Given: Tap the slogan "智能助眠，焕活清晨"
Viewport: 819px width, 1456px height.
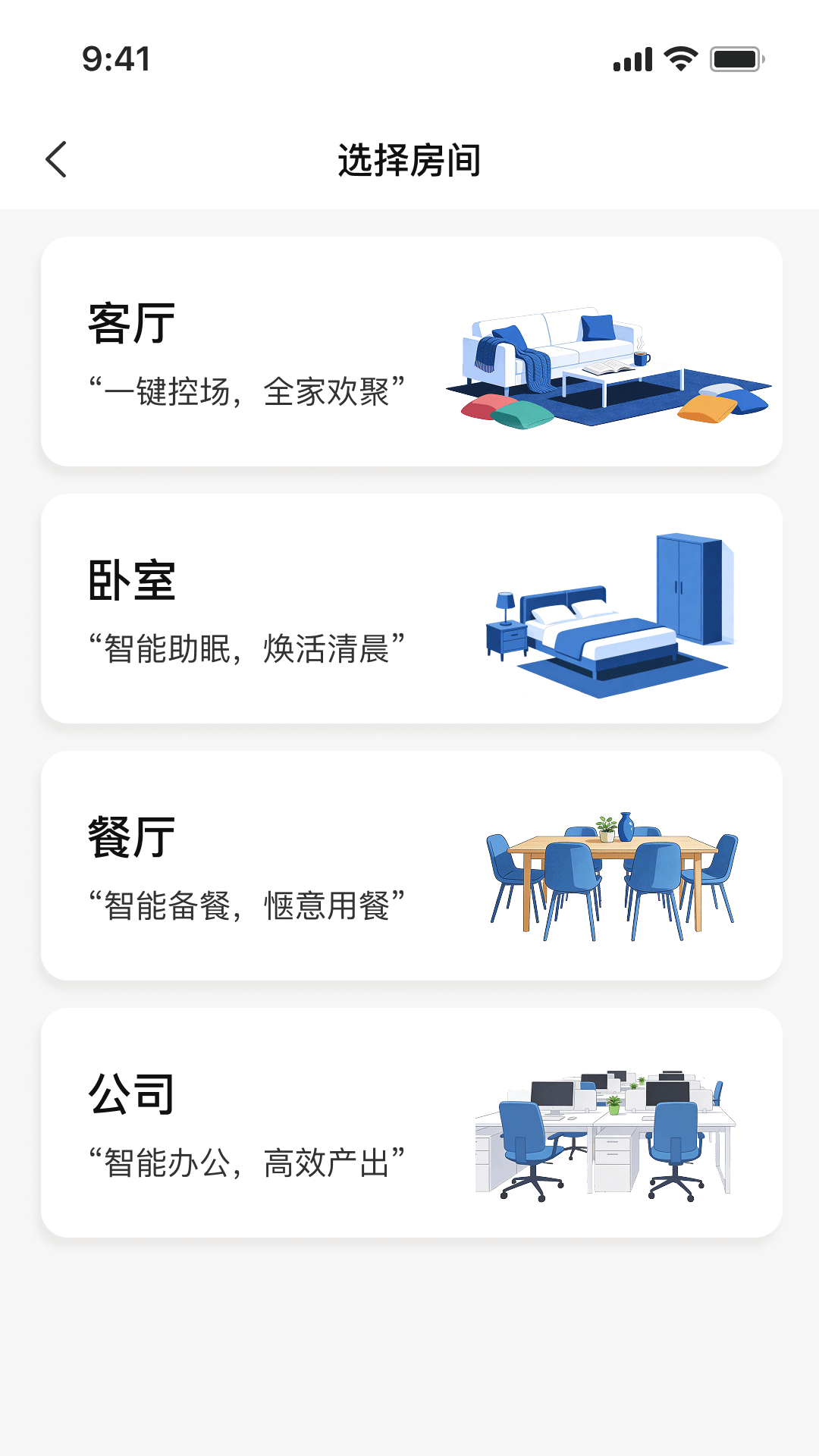Looking at the screenshot, I should pyautogui.click(x=246, y=646).
